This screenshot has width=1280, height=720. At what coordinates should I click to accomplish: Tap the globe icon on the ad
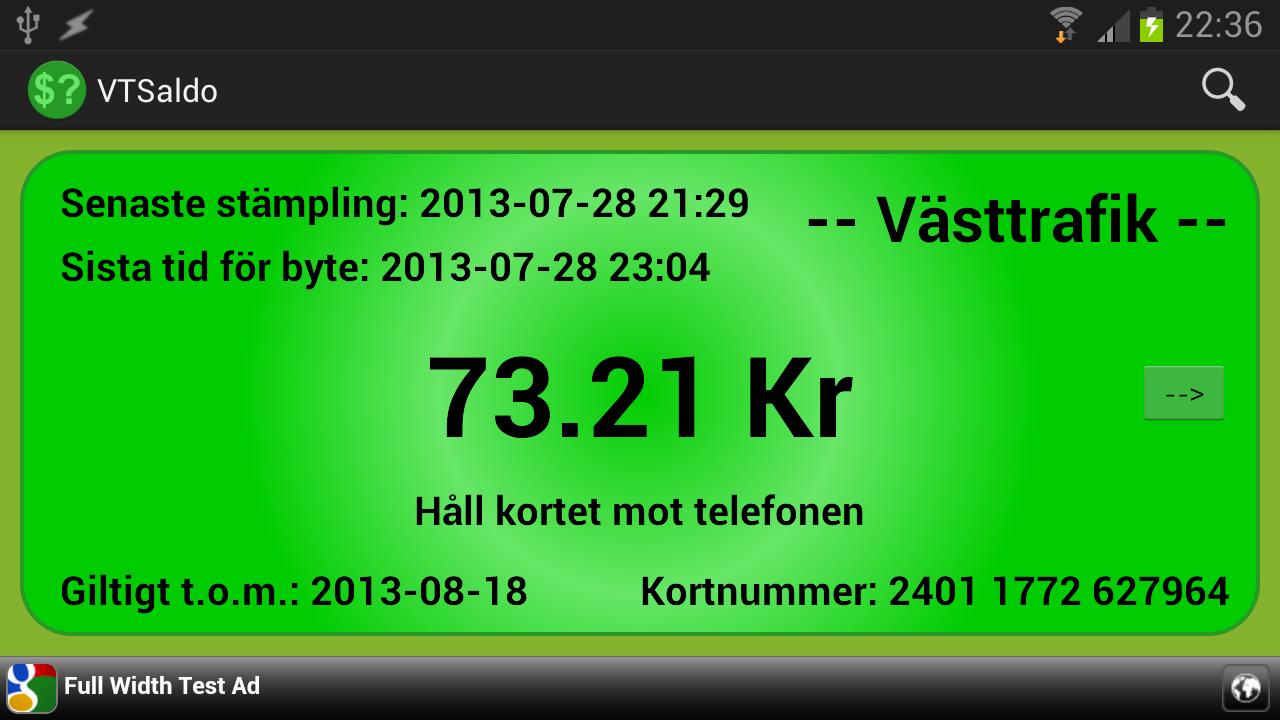click(x=1245, y=688)
